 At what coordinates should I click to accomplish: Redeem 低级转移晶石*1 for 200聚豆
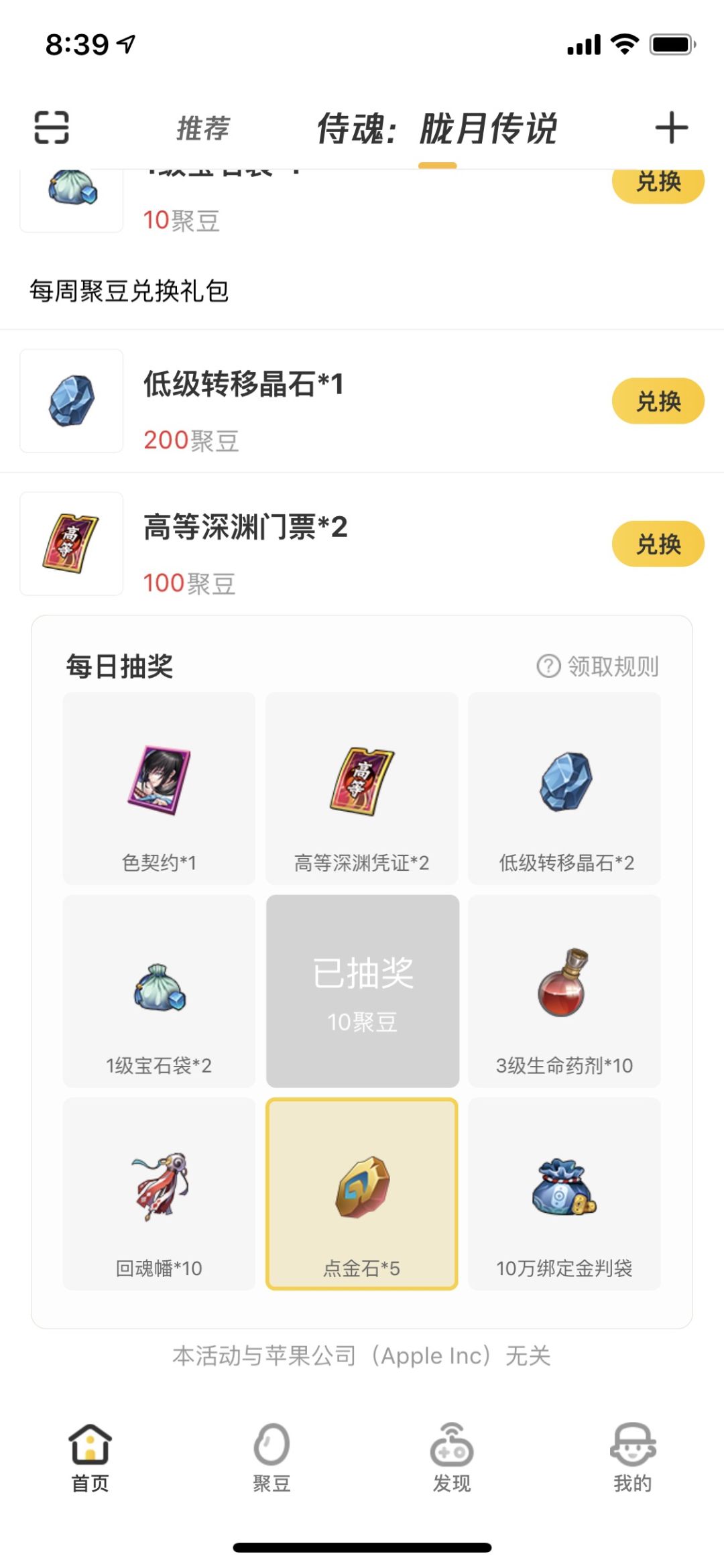[x=658, y=401]
